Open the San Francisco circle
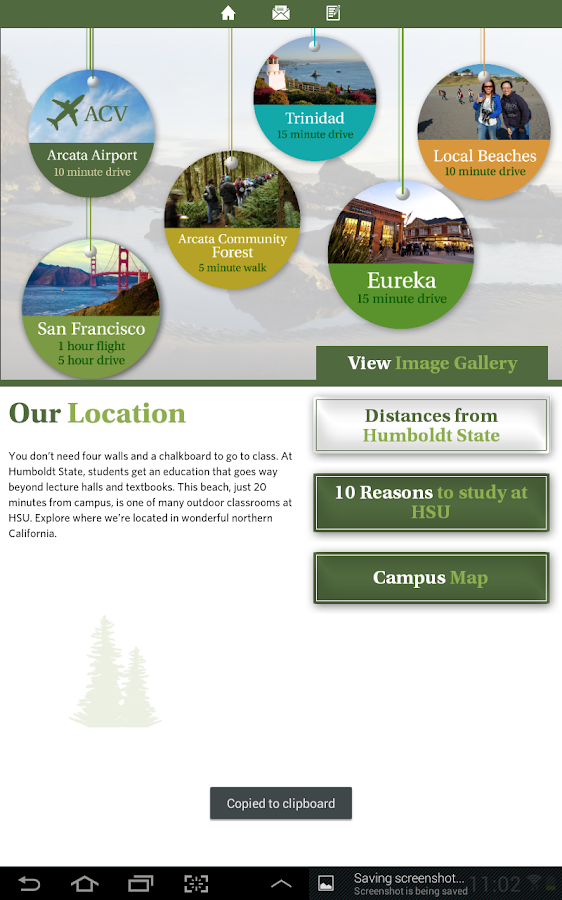Image resolution: width=562 pixels, height=900 pixels. click(x=91, y=309)
